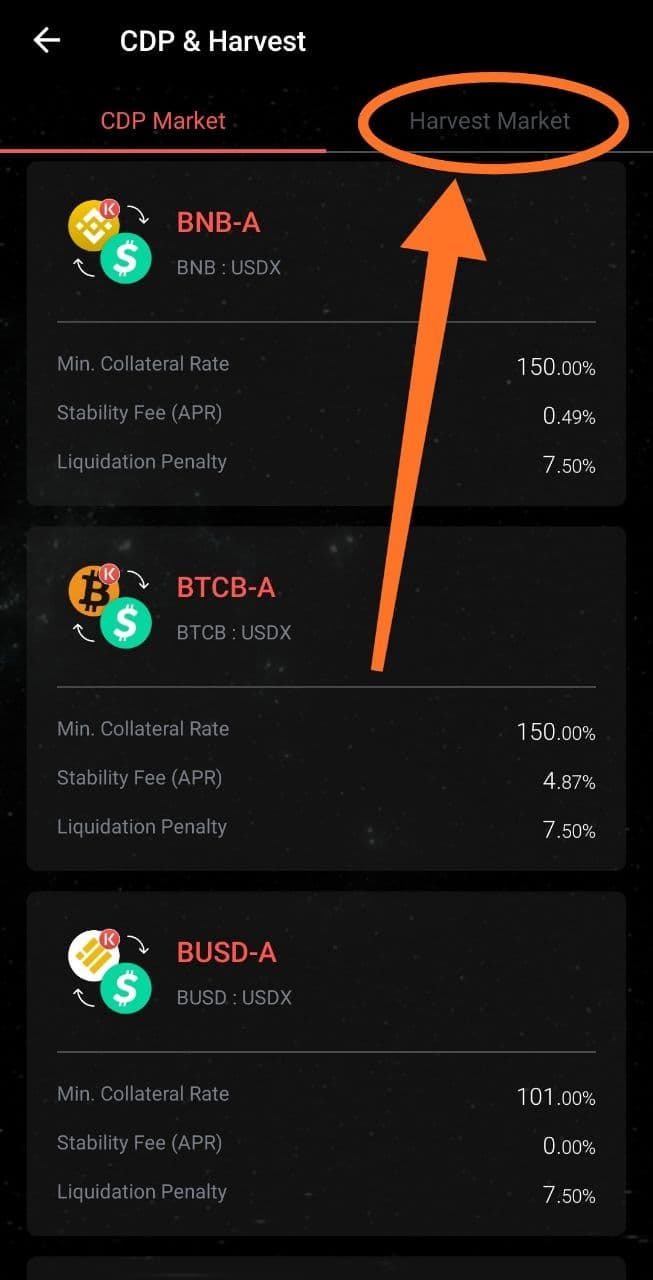Open the BUSD-A market card
The width and height of the screenshot is (653, 1280).
pyautogui.click(x=326, y=1064)
